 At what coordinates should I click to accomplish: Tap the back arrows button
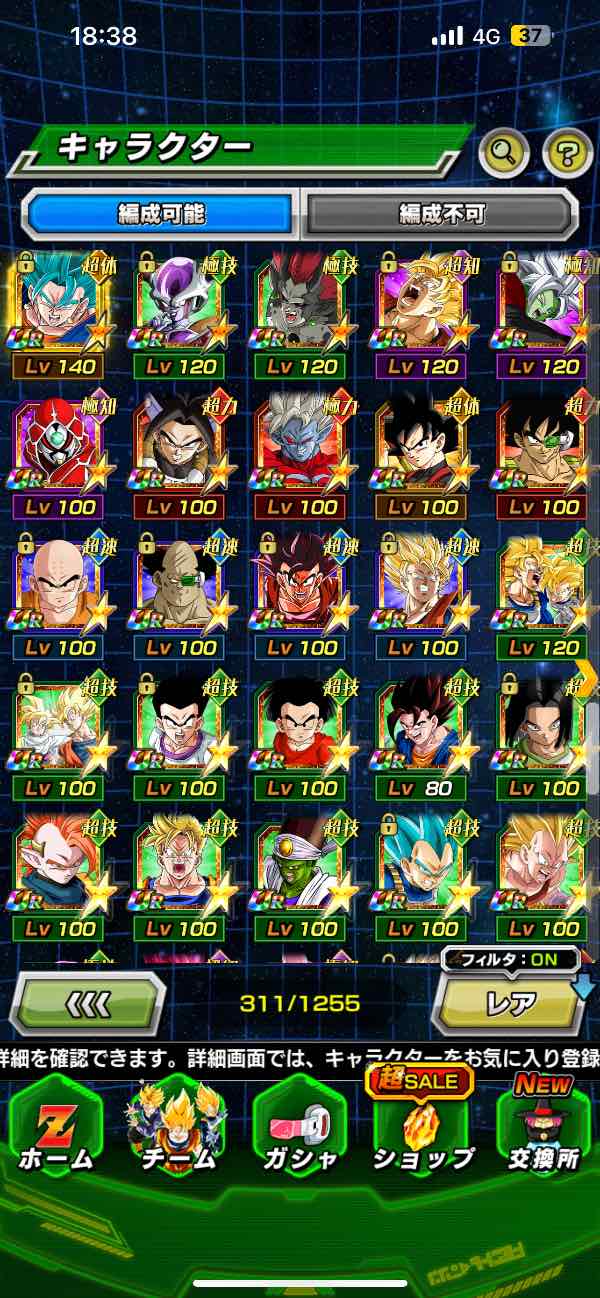[x=87, y=1002]
